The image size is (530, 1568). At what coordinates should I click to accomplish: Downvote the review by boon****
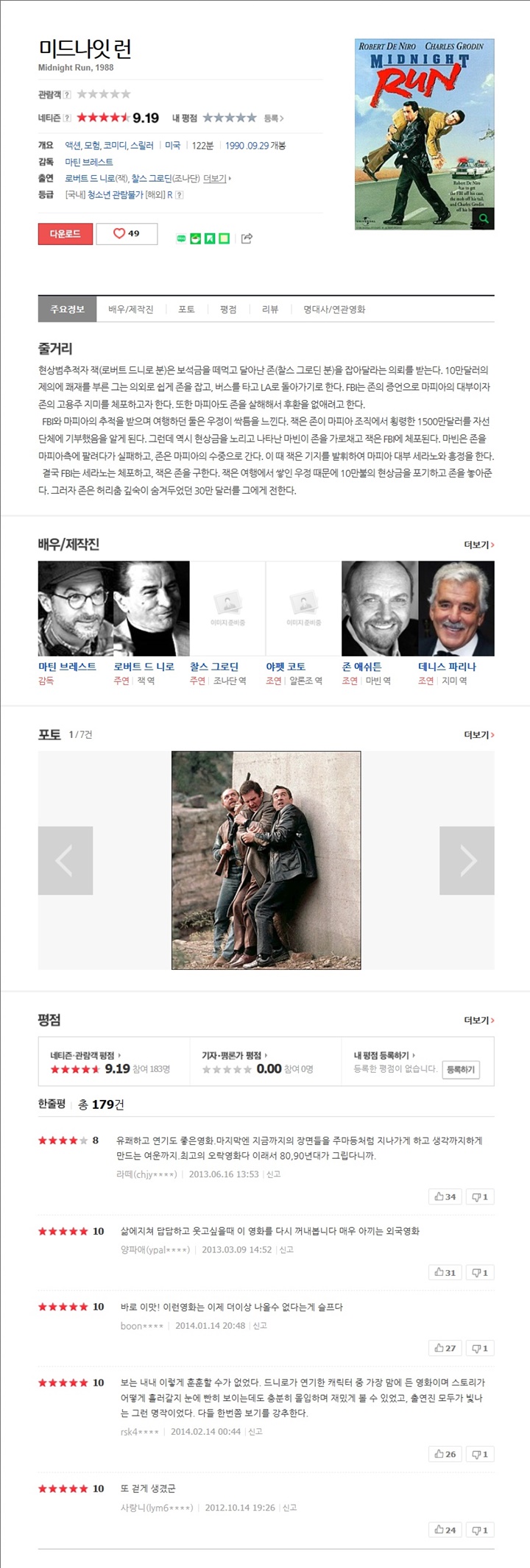point(480,1349)
